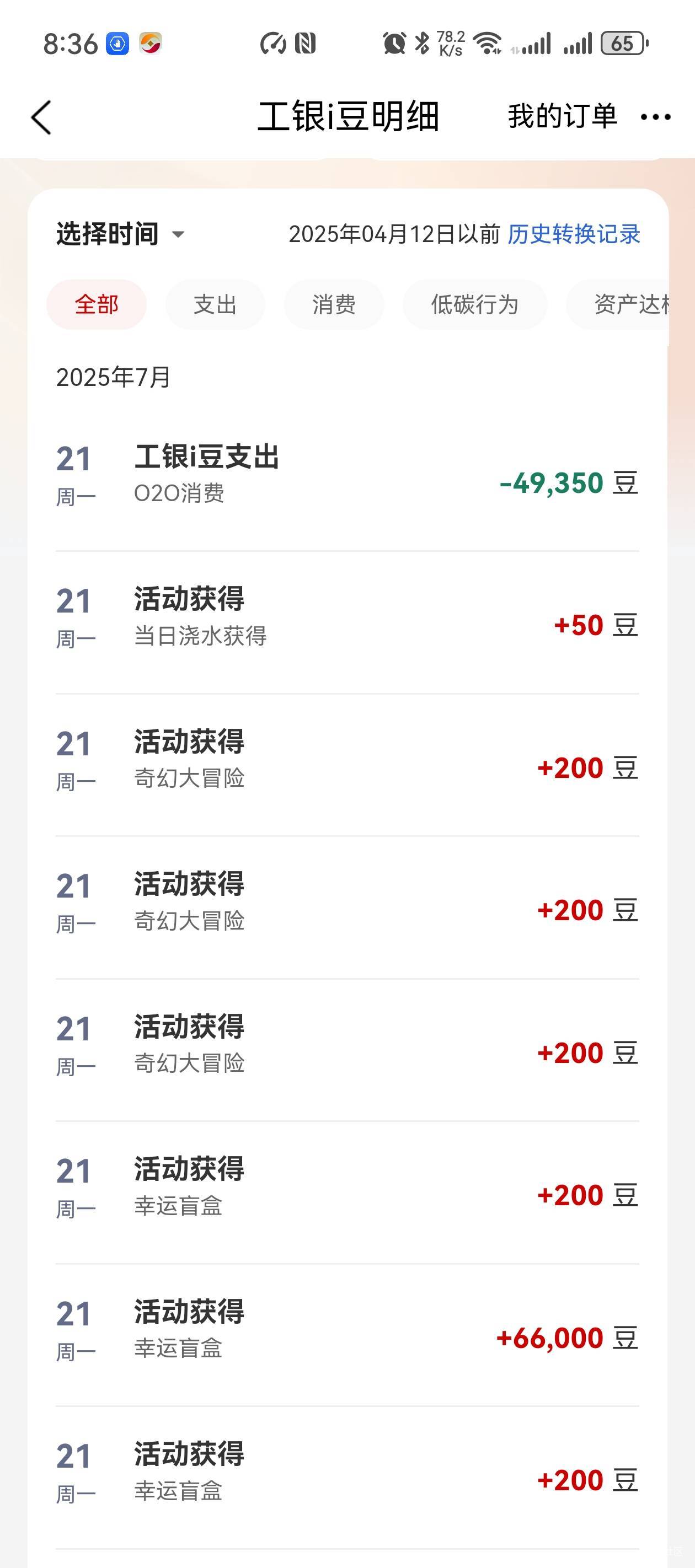Filter by 低碳行为
This screenshot has width=695, height=1568.
[x=474, y=304]
